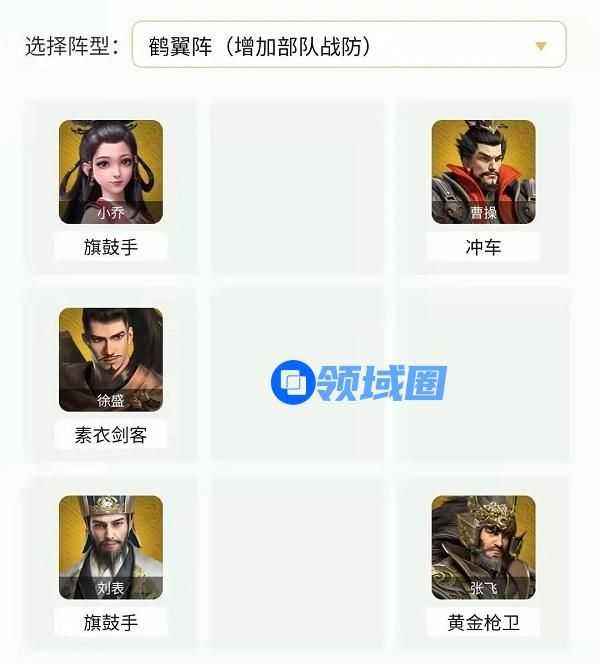The image size is (600, 665).
Task: Open the 刘表 hero portrait
Action: 110,546
